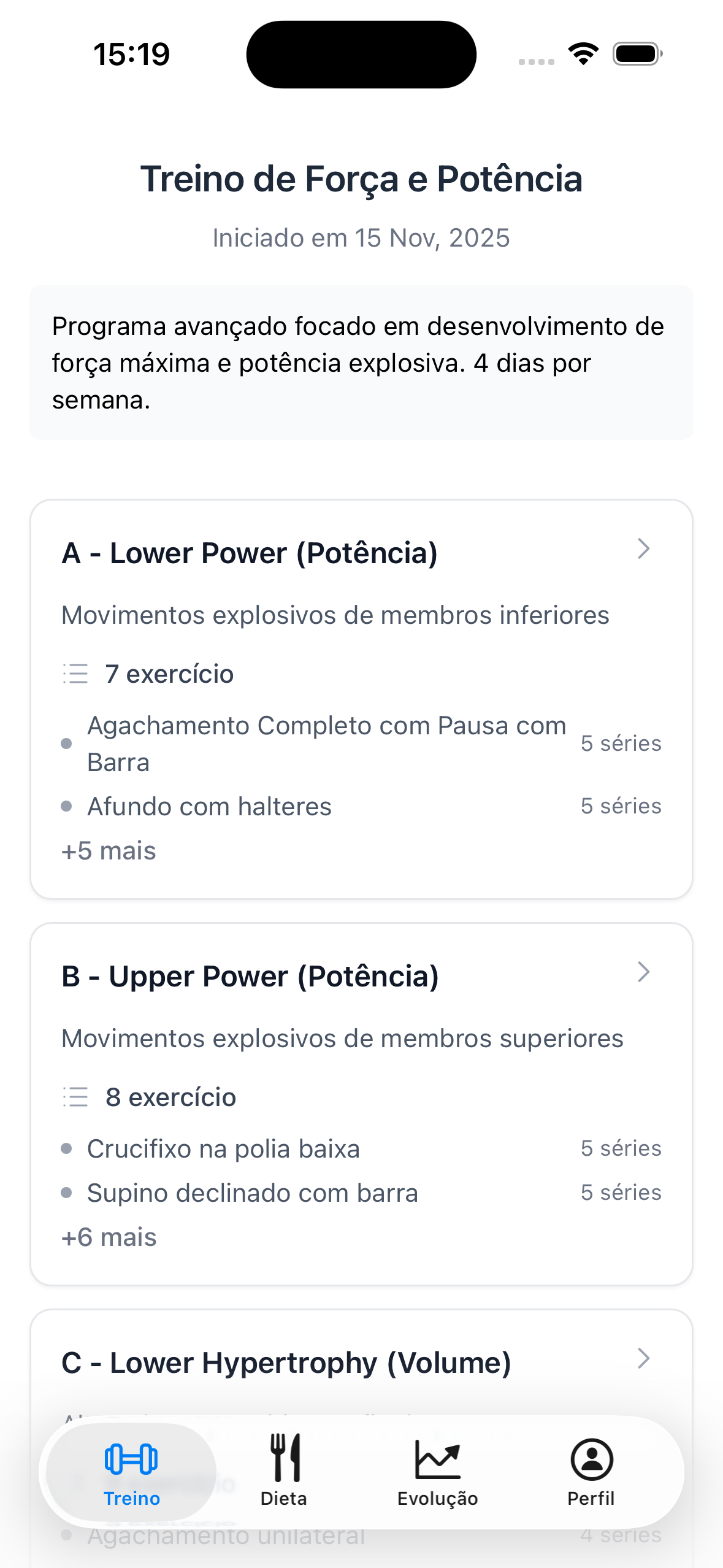This screenshot has height=1568, width=723.
Task: Select the Crucifixo na polia baixa exercise
Action: [223, 1148]
